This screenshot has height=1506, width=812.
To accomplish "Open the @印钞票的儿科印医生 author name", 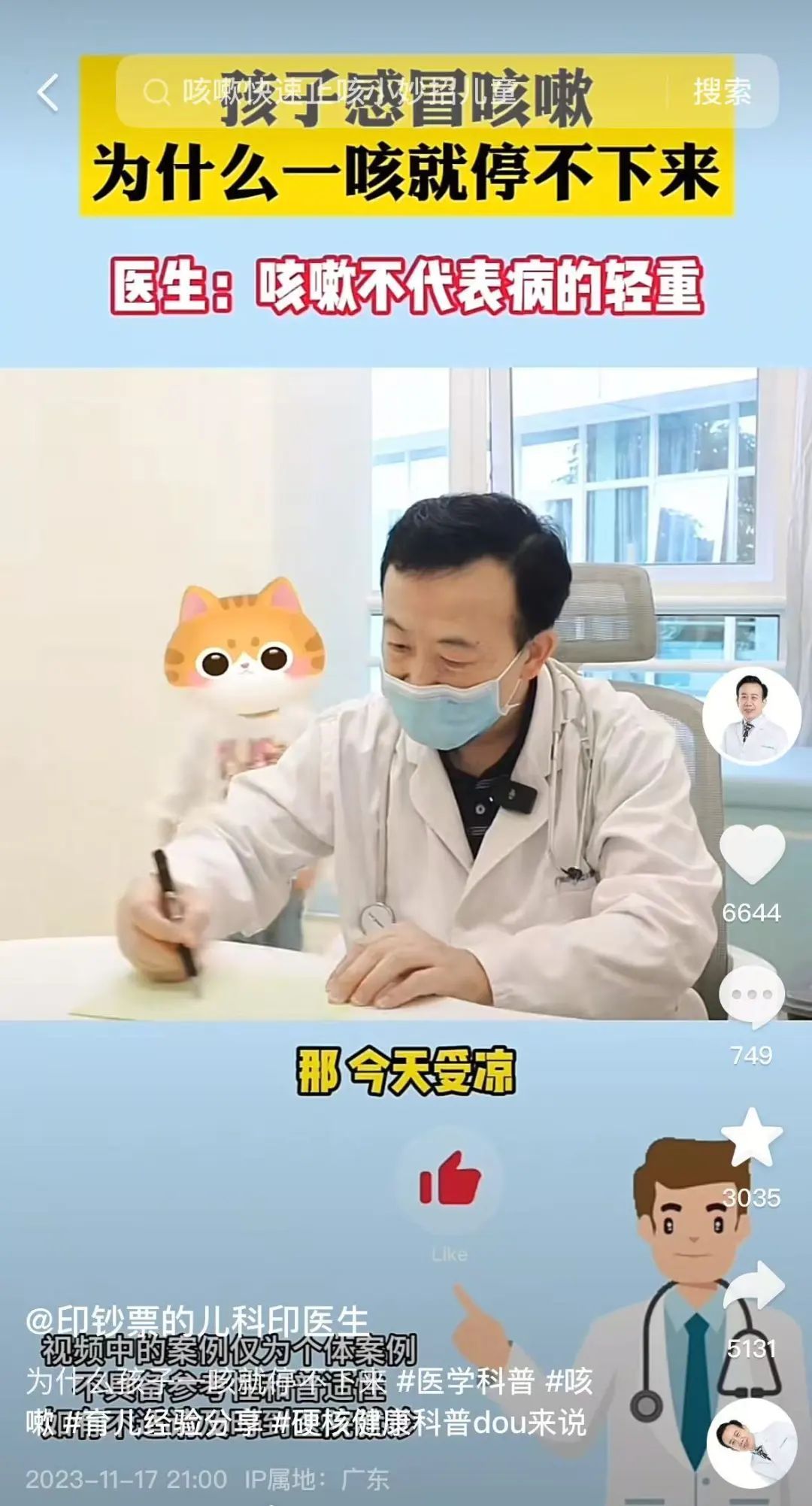I will pyautogui.click(x=197, y=1320).
